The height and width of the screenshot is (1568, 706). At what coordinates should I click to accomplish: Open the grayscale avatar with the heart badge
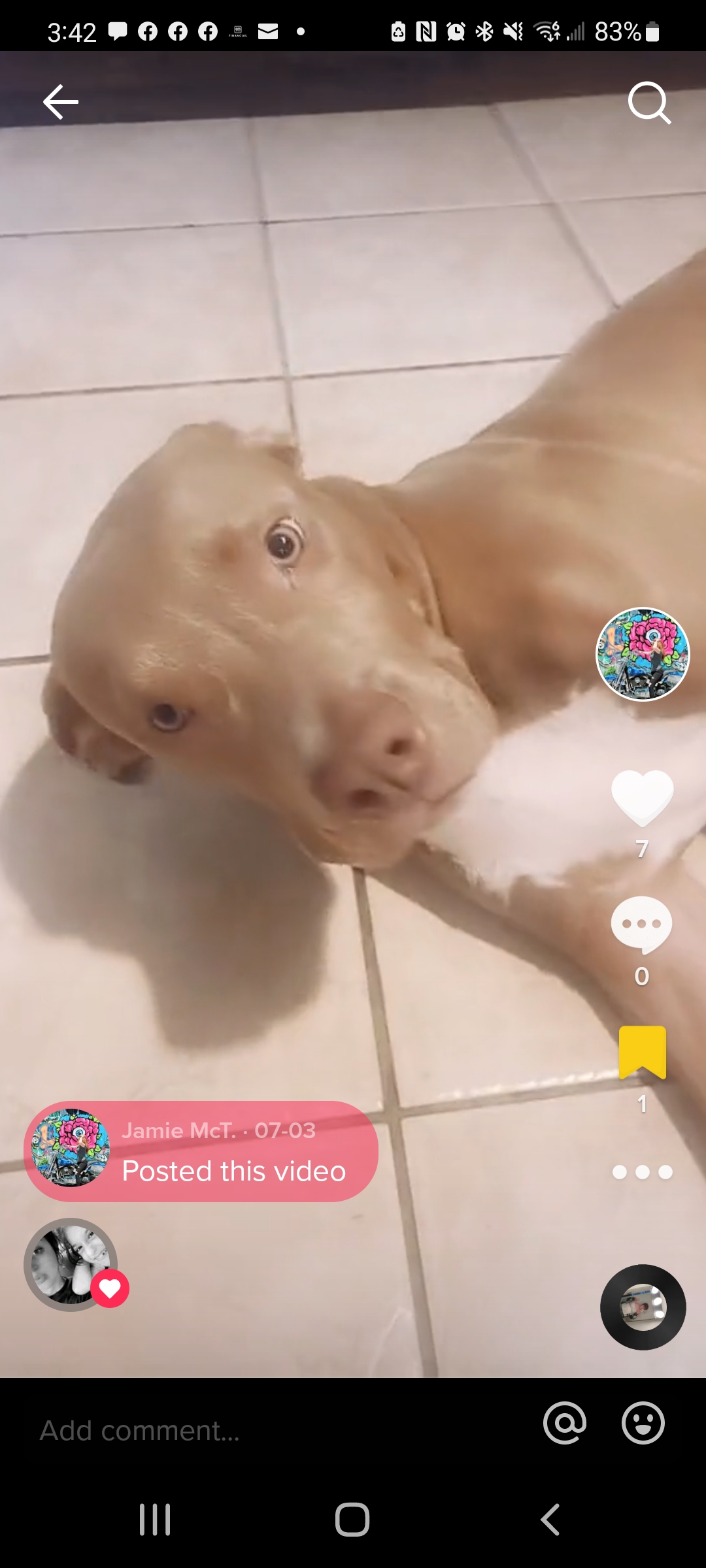(x=72, y=1265)
